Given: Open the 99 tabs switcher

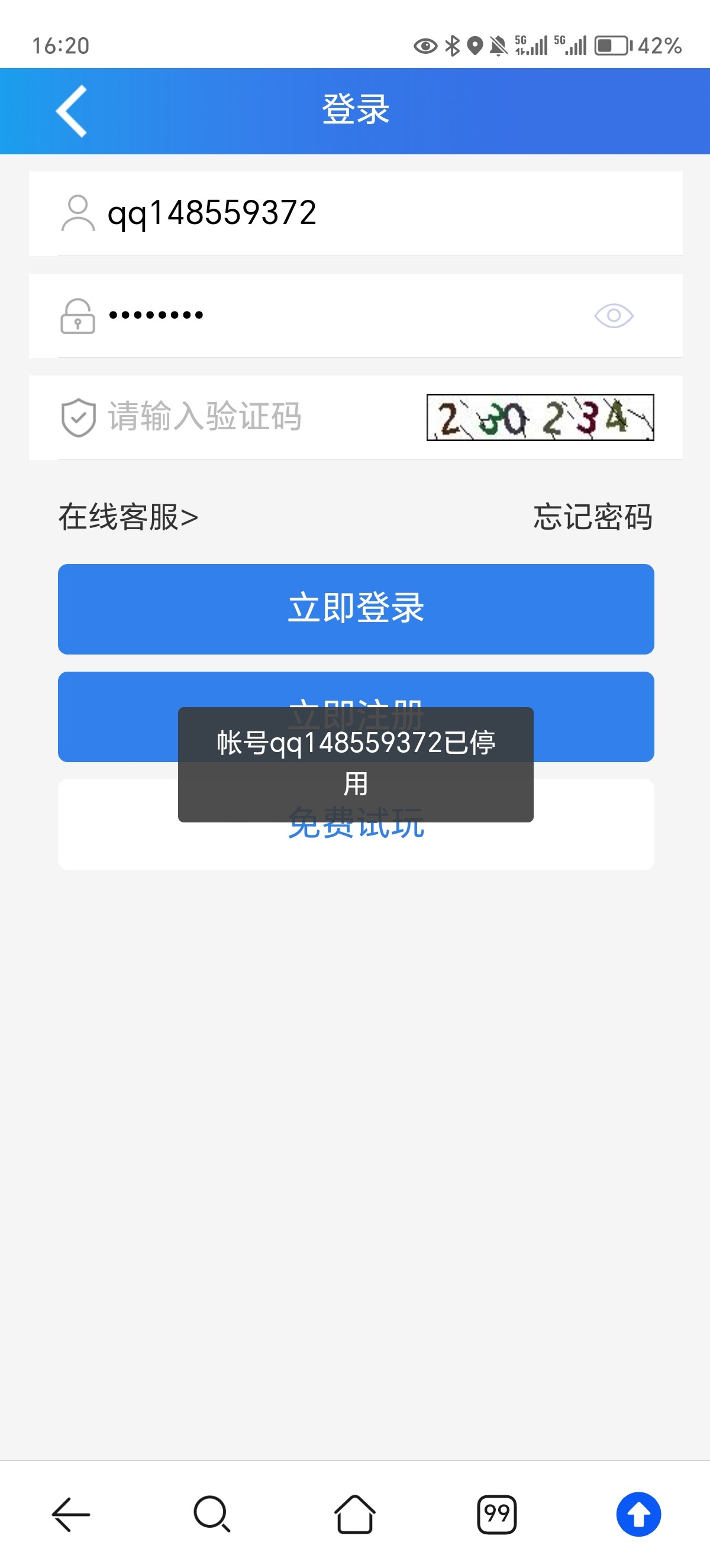Looking at the screenshot, I should (x=496, y=1513).
